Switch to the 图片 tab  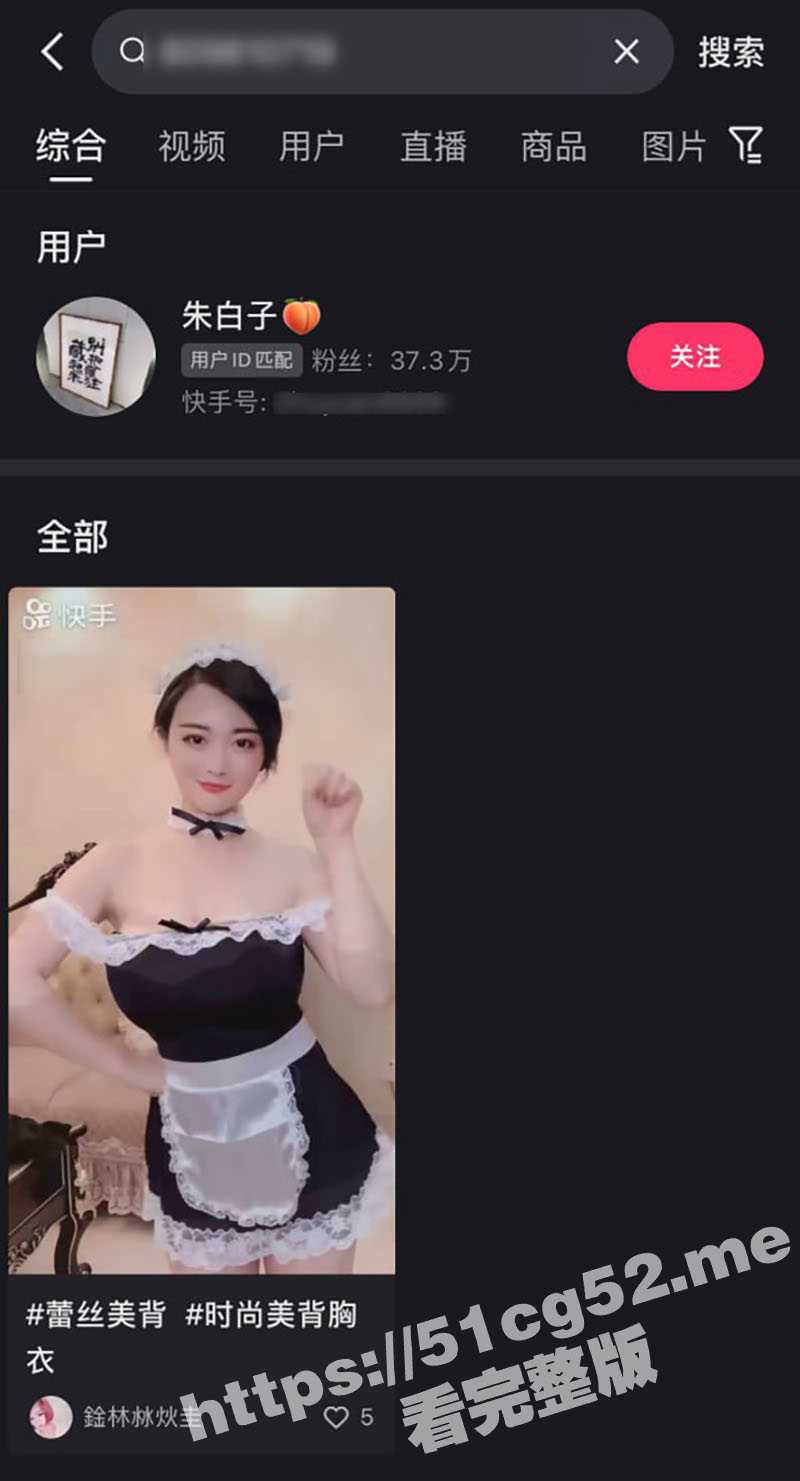[x=673, y=146]
